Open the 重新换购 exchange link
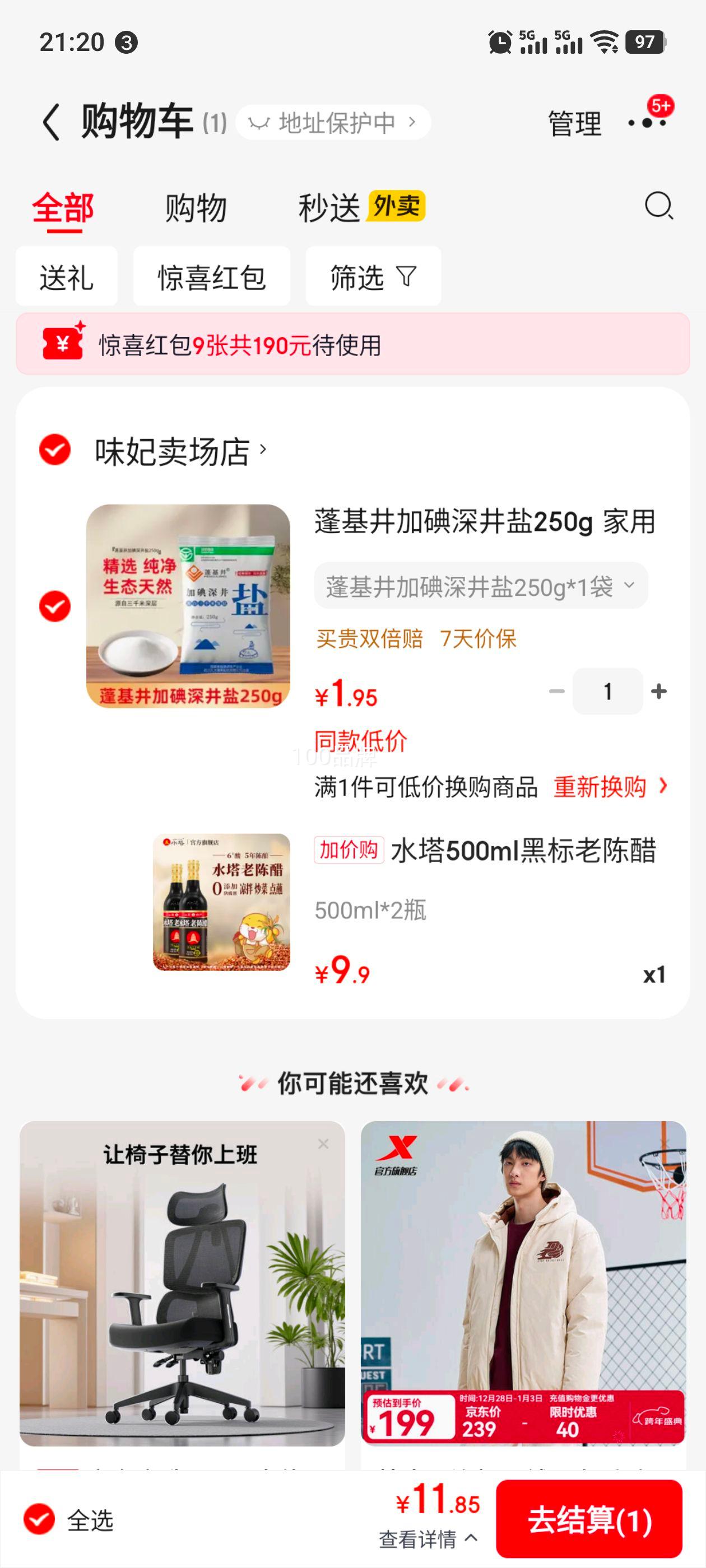Image resolution: width=706 pixels, height=1568 pixels. (x=600, y=787)
